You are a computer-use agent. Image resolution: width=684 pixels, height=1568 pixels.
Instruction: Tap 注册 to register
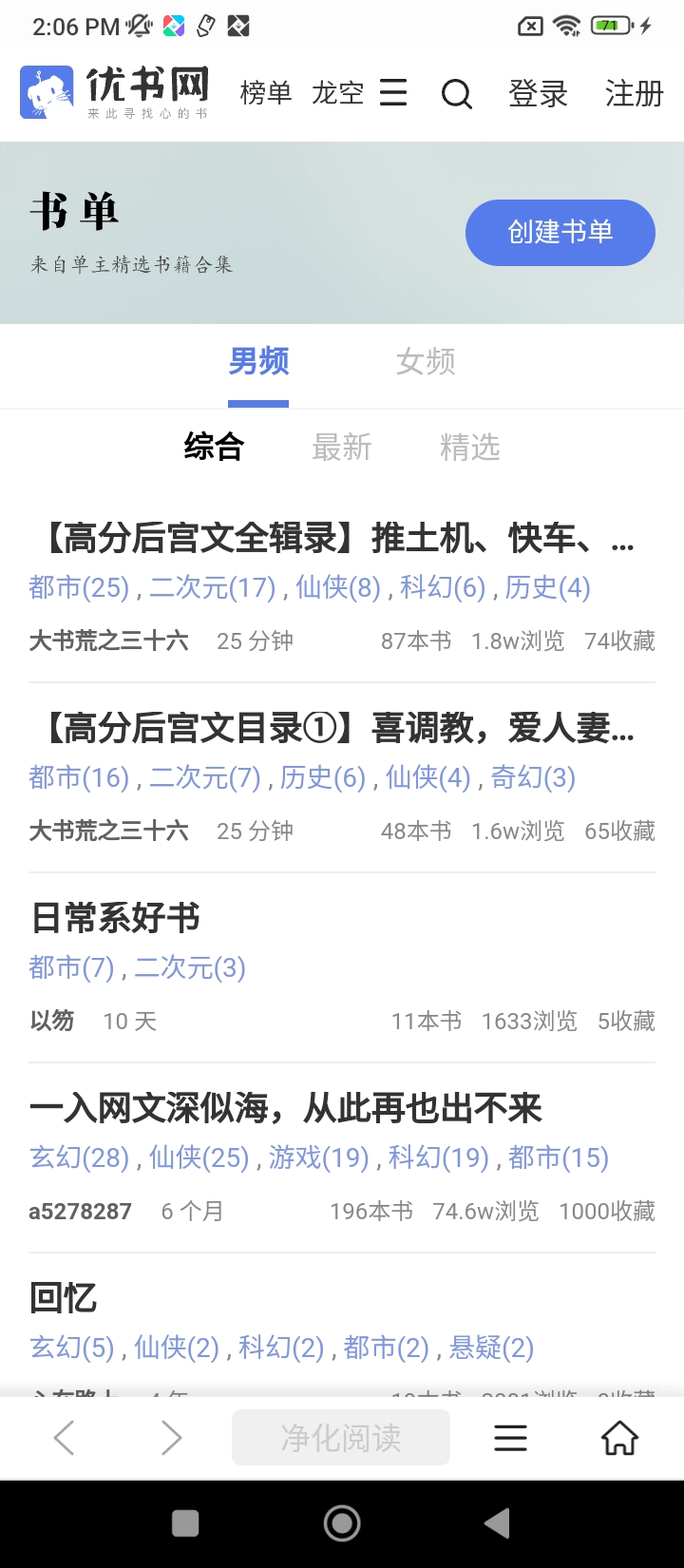pos(635,94)
